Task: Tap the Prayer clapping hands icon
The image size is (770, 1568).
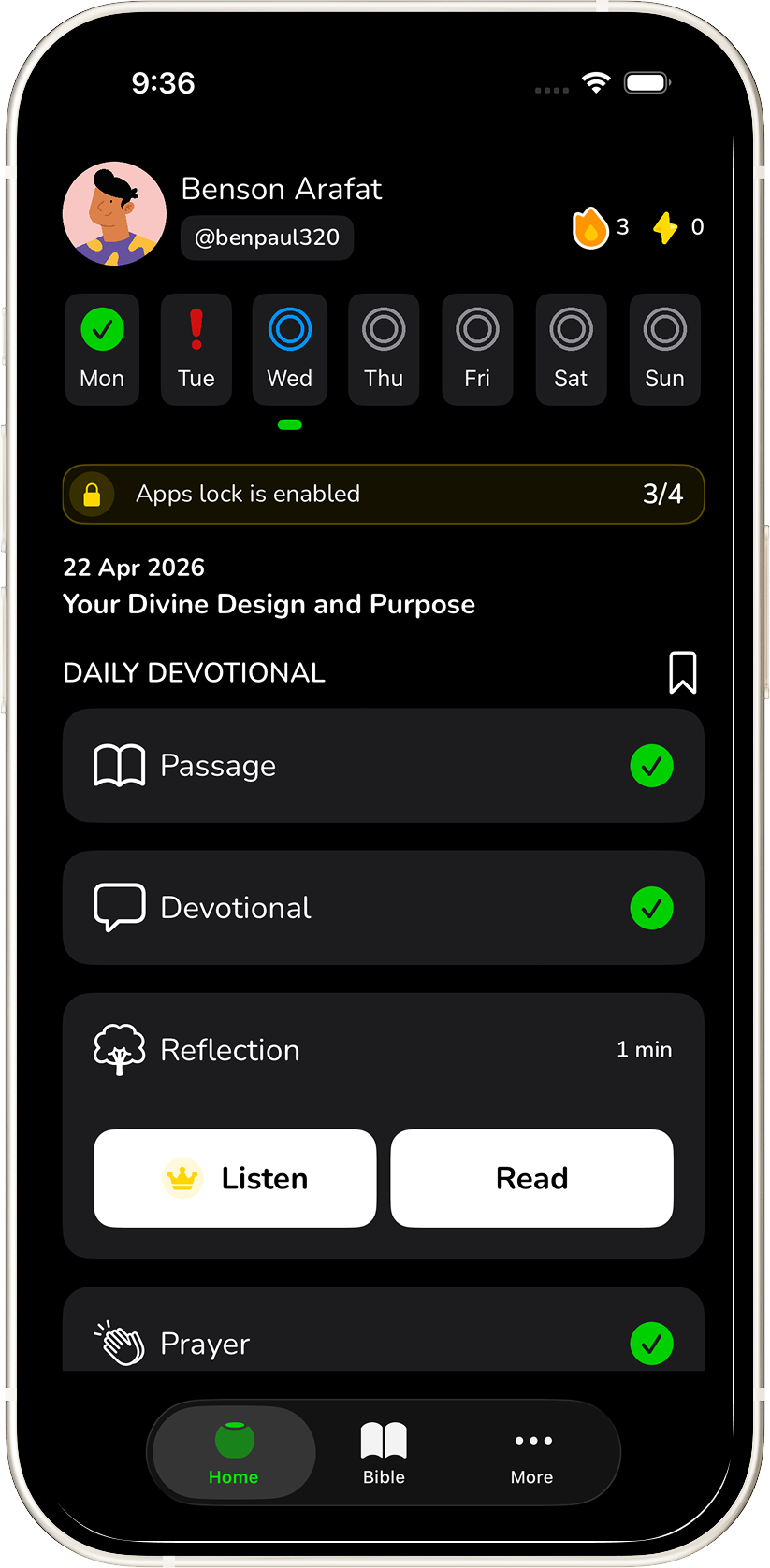Action: (x=119, y=1344)
